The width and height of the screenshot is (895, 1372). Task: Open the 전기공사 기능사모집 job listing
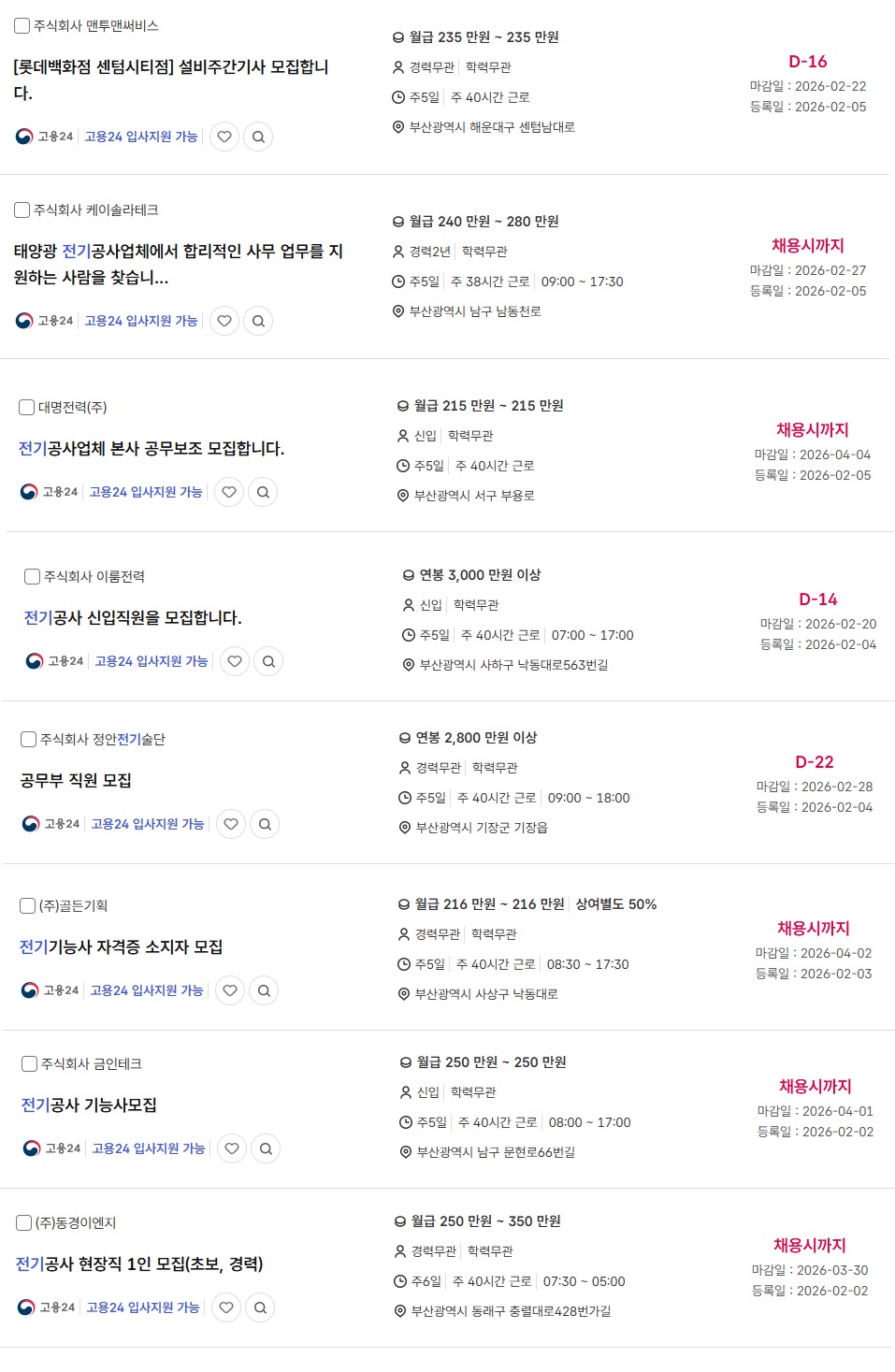[x=89, y=1105]
